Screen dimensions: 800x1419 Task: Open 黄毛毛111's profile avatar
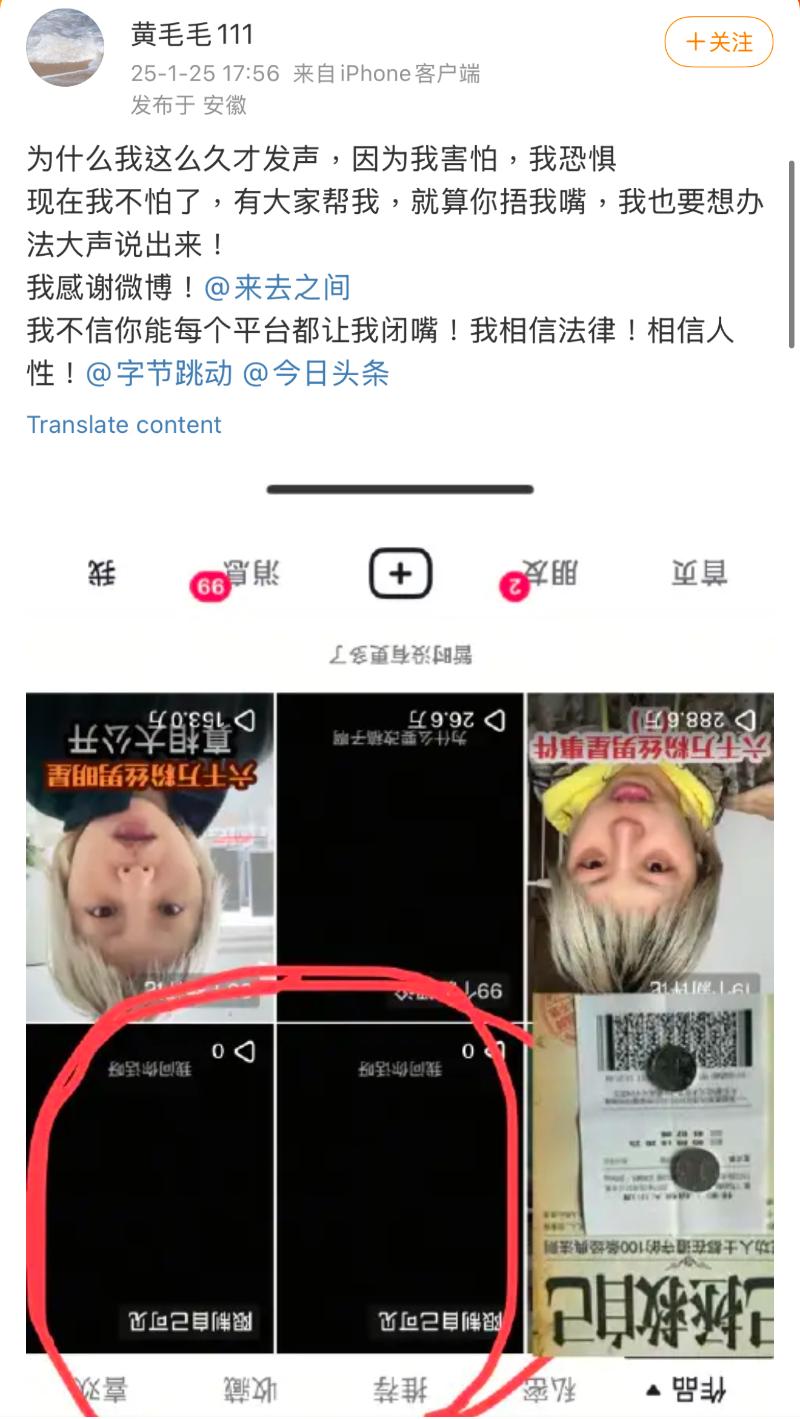[65, 48]
